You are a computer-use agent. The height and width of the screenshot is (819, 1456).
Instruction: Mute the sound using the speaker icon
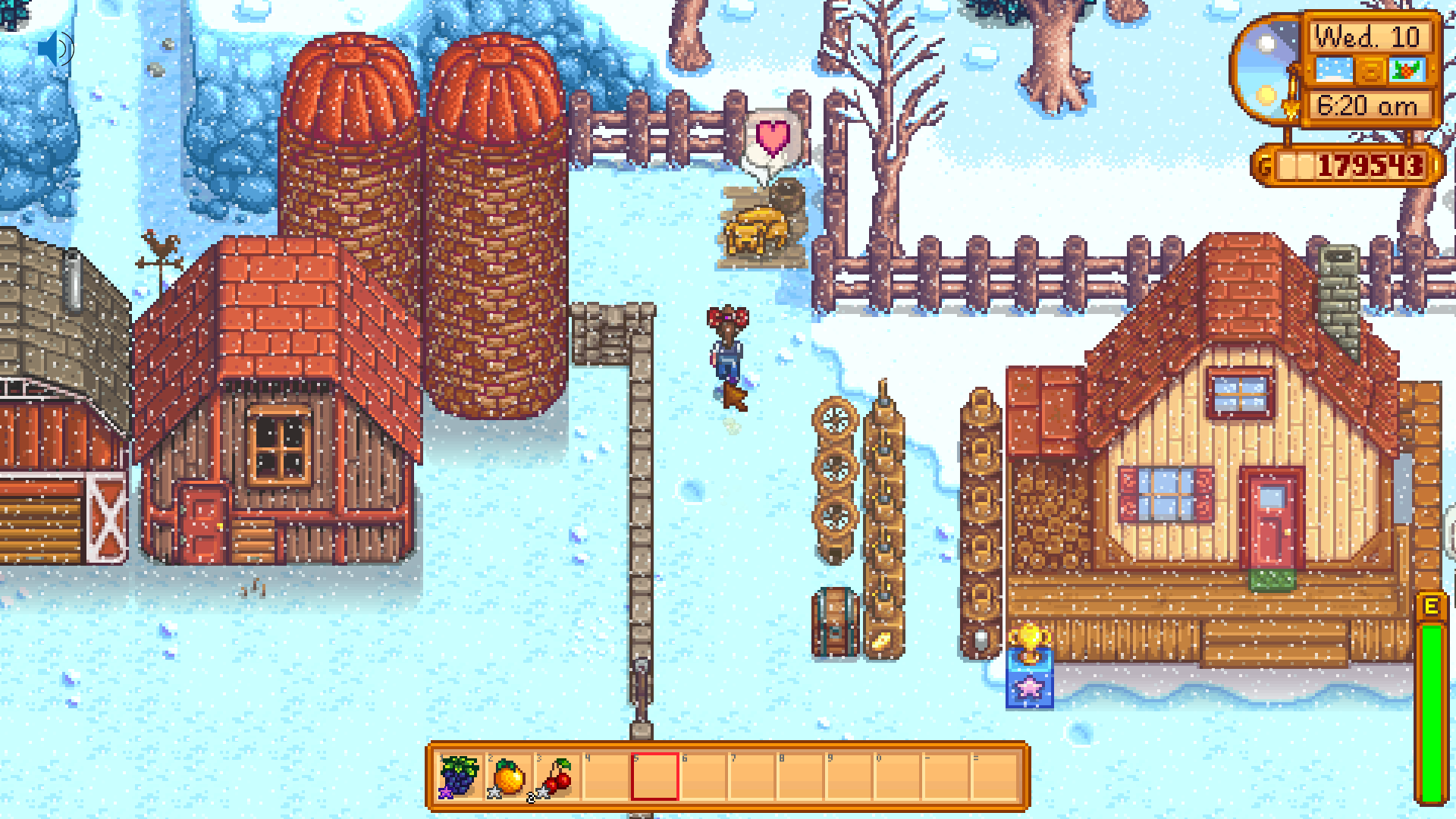point(55,49)
